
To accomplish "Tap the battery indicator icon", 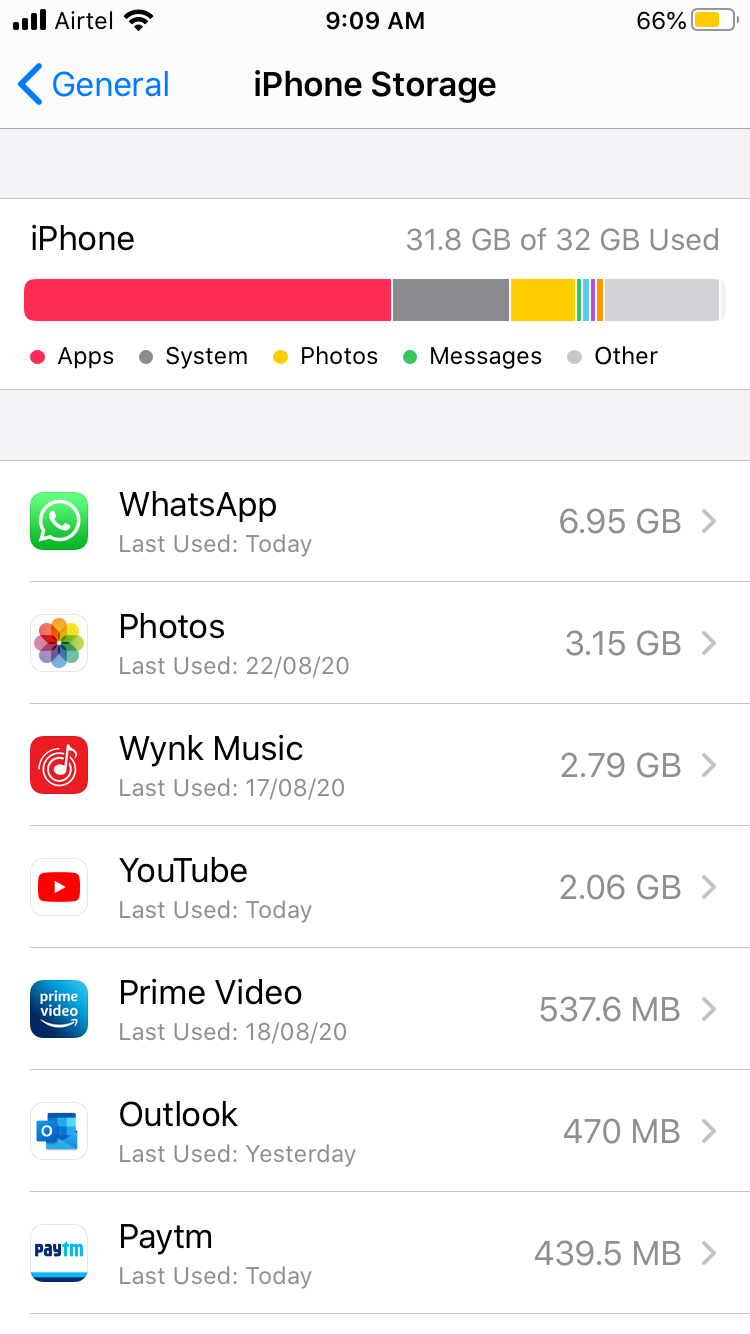I will [x=712, y=18].
